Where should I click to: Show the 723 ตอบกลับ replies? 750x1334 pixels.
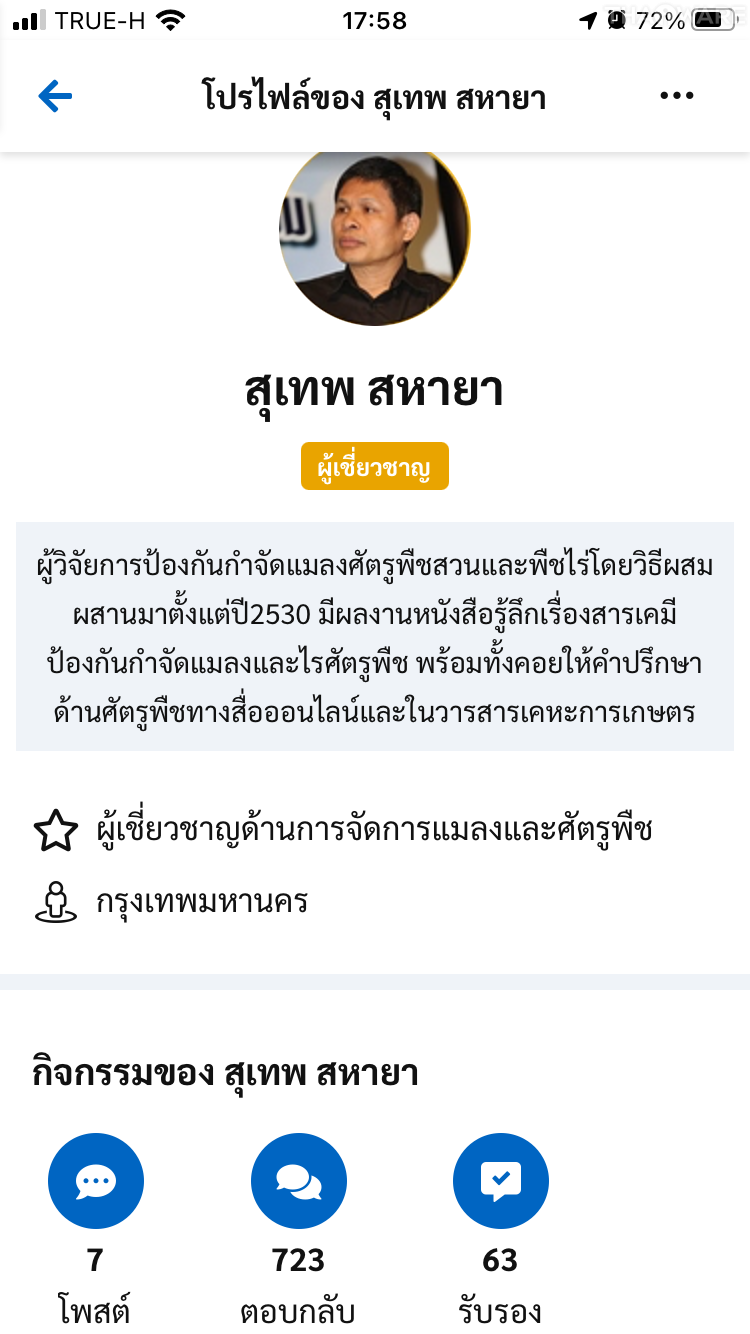pyautogui.click(x=299, y=1181)
